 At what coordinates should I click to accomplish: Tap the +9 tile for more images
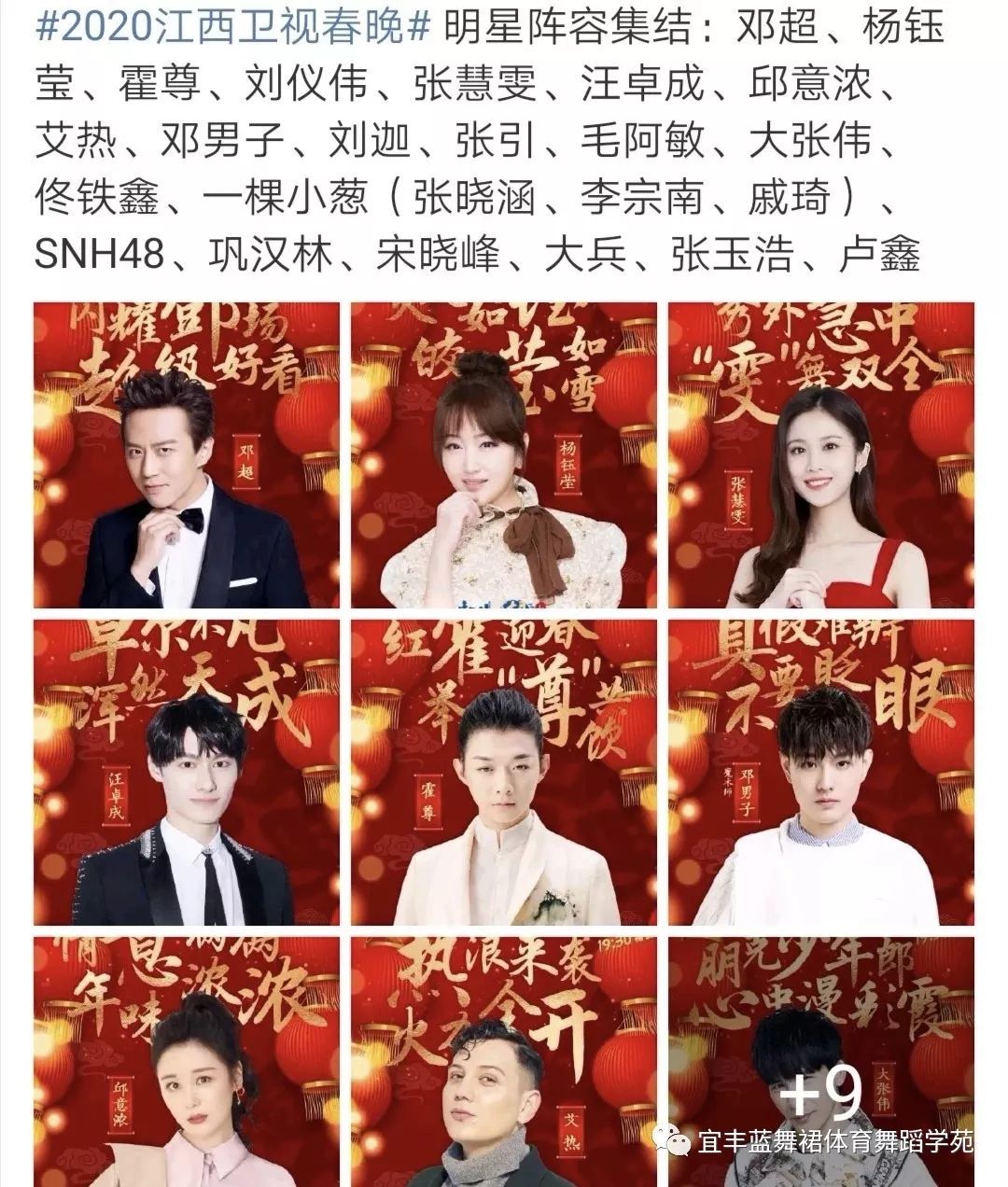tap(820, 1061)
